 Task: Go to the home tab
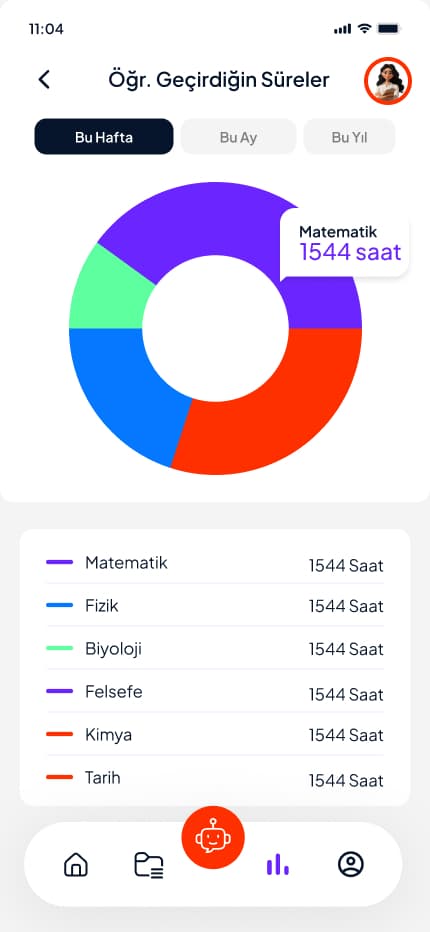(76, 864)
